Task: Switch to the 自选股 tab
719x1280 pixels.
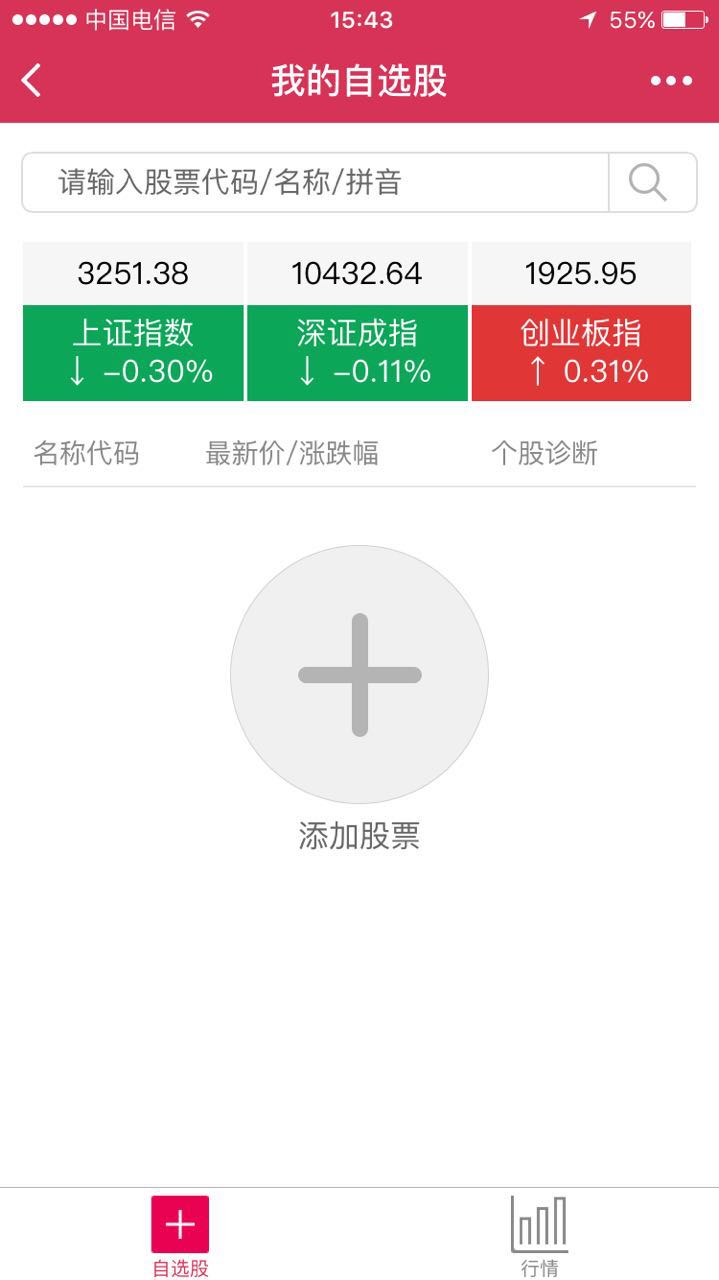Action: click(x=180, y=1235)
